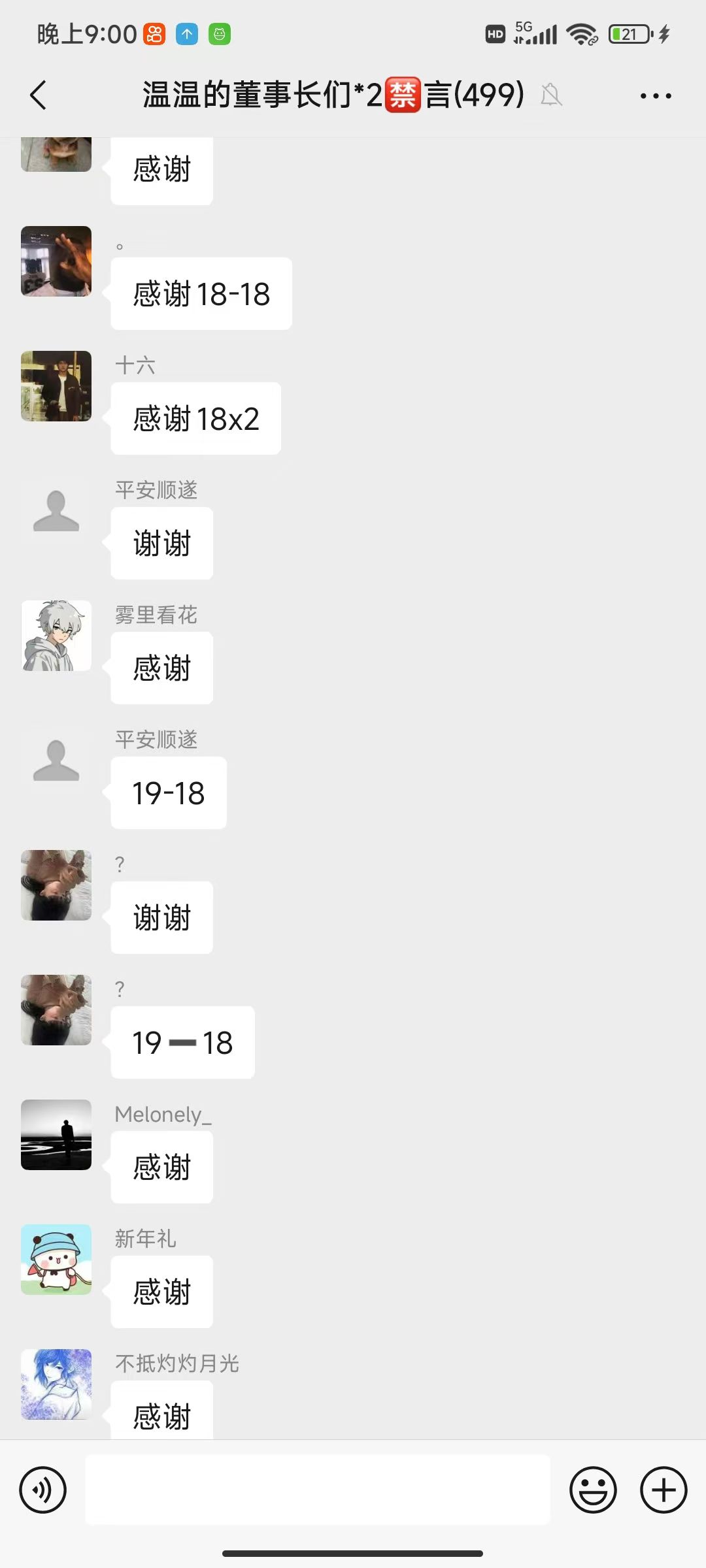Tap the 19-18 message from 平安顺遂
The image size is (706, 1568).
tap(168, 792)
